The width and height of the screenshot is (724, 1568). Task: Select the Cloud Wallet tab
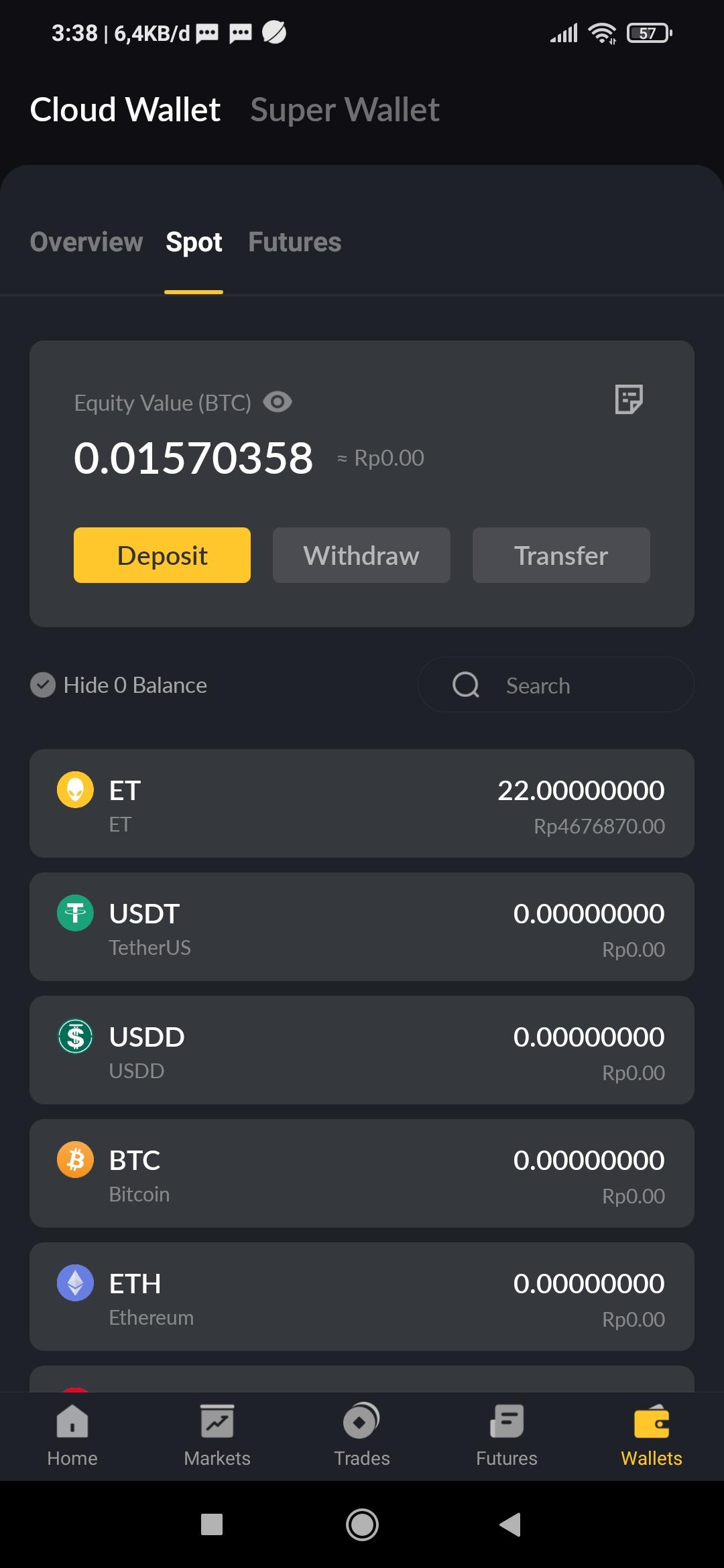[x=125, y=110]
